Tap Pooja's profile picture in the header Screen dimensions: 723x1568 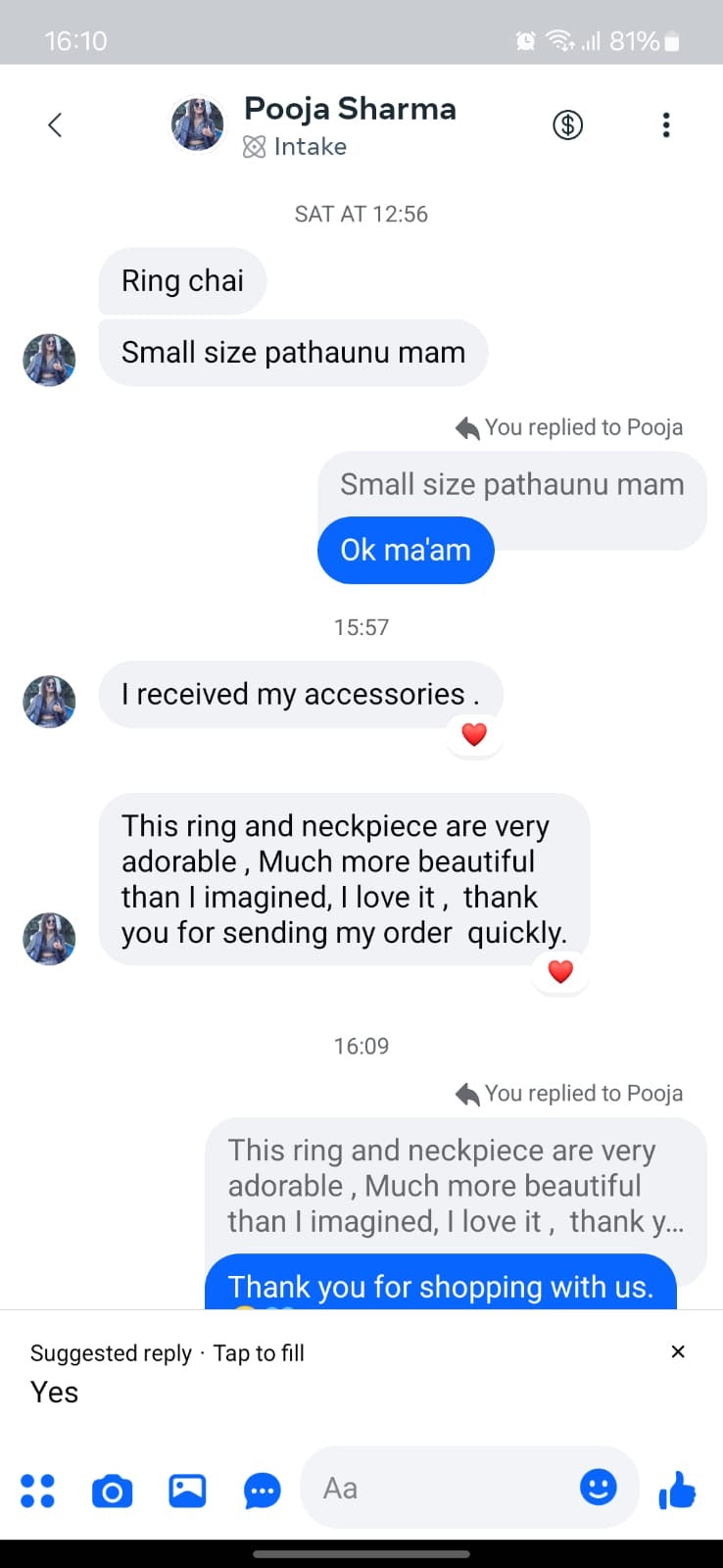197,124
